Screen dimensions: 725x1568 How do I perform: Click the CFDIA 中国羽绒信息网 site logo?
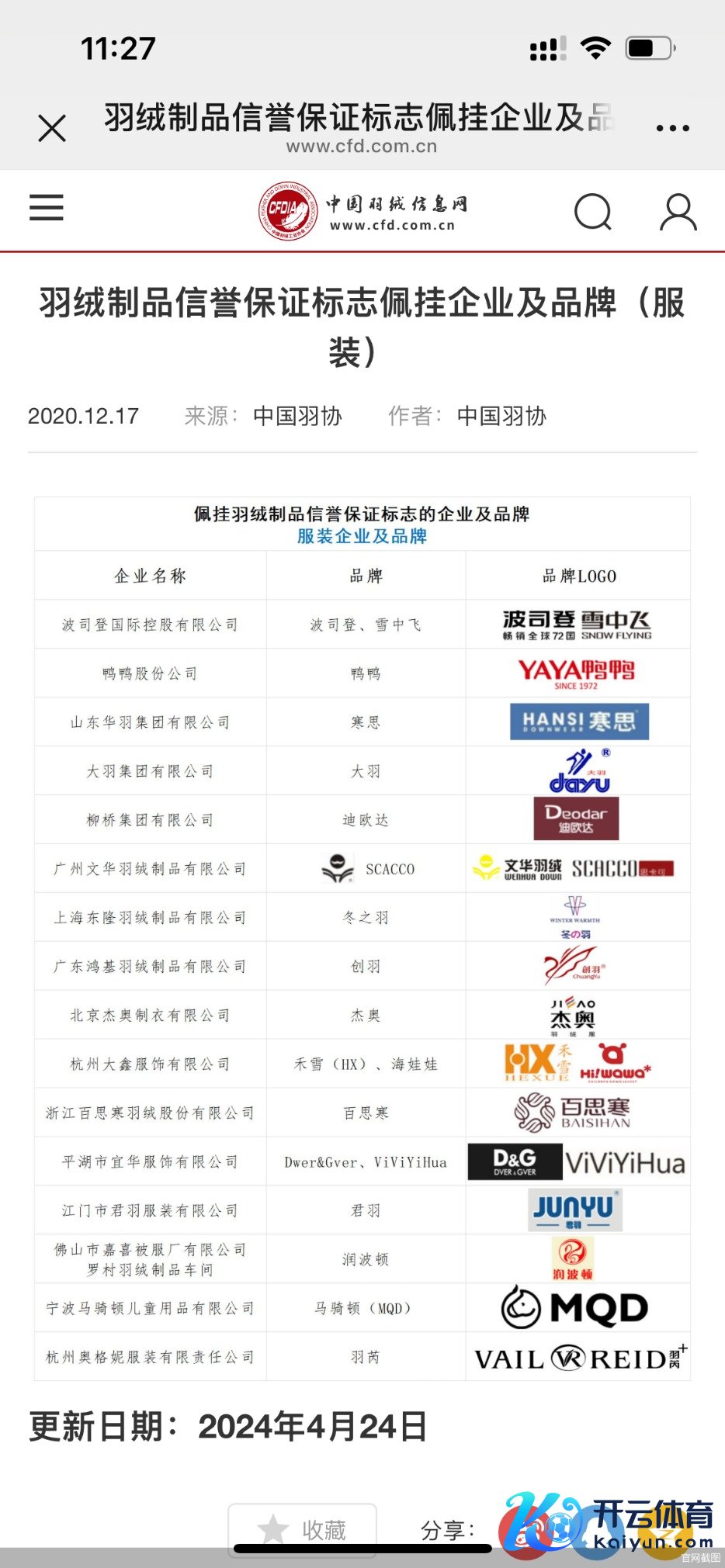coord(363,209)
